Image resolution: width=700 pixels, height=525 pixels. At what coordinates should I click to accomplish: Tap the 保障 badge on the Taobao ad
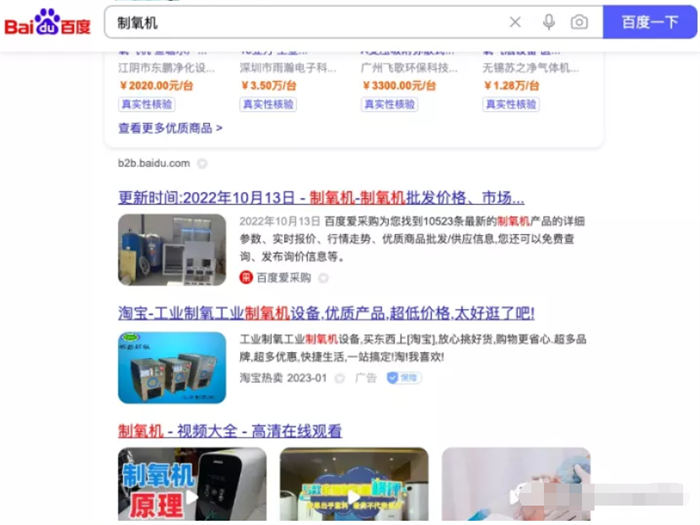click(x=405, y=378)
